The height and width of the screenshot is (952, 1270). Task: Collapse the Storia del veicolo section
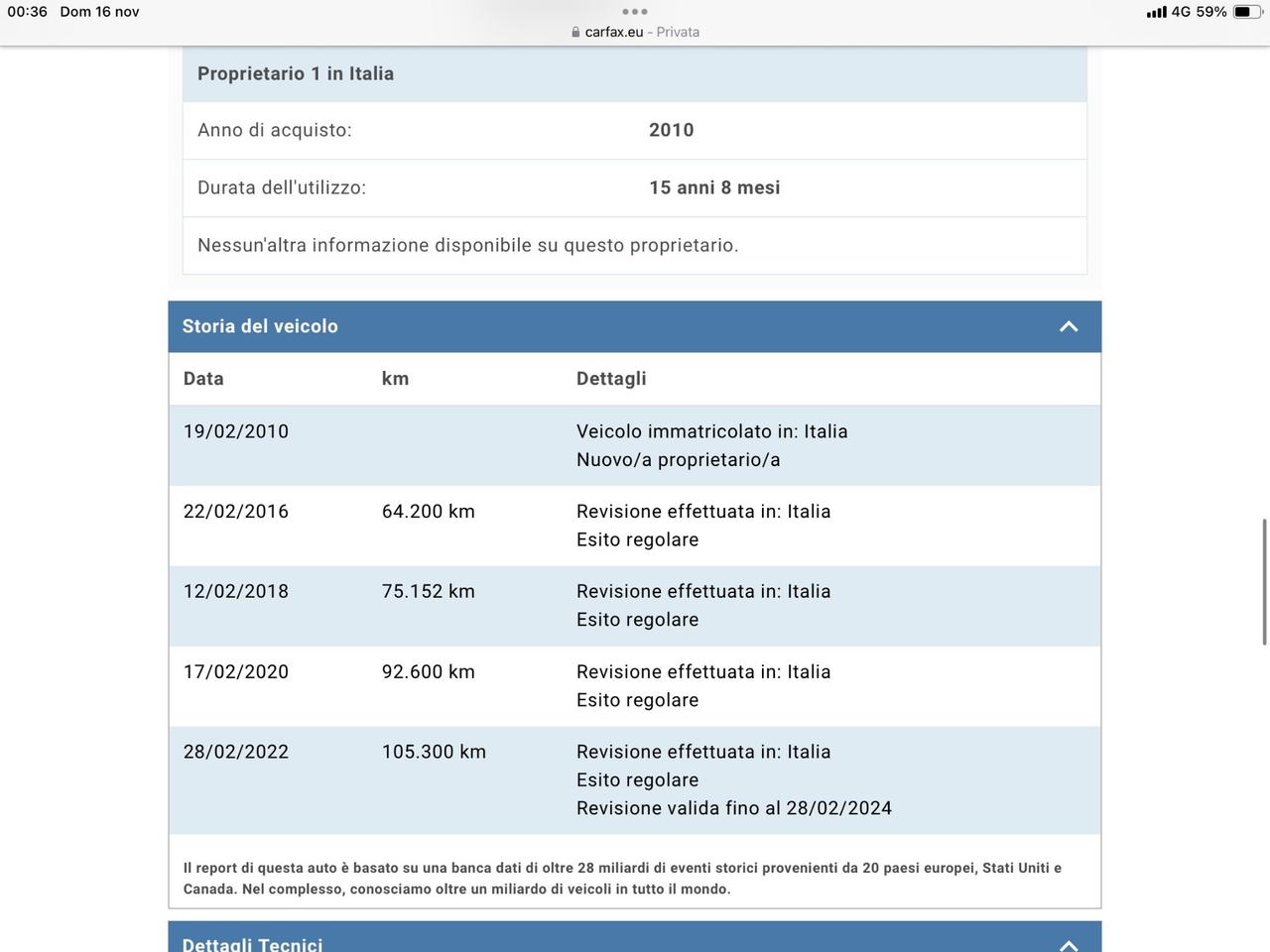coord(1069,326)
